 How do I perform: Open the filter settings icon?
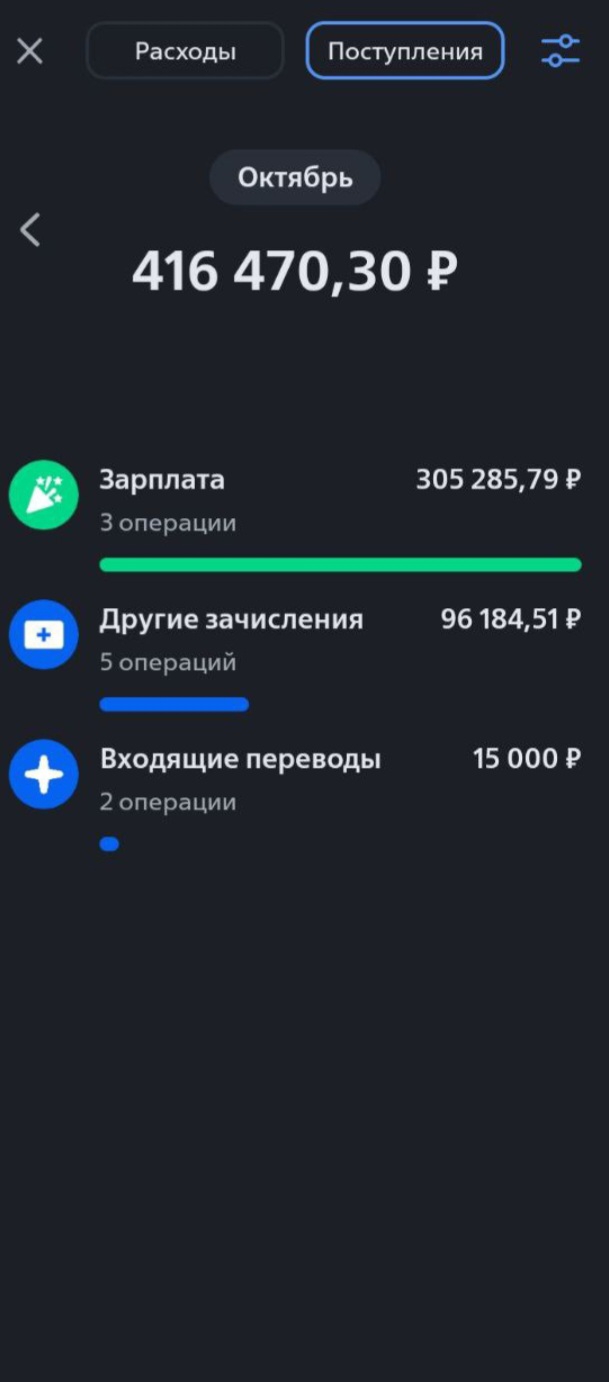[x=560, y=51]
